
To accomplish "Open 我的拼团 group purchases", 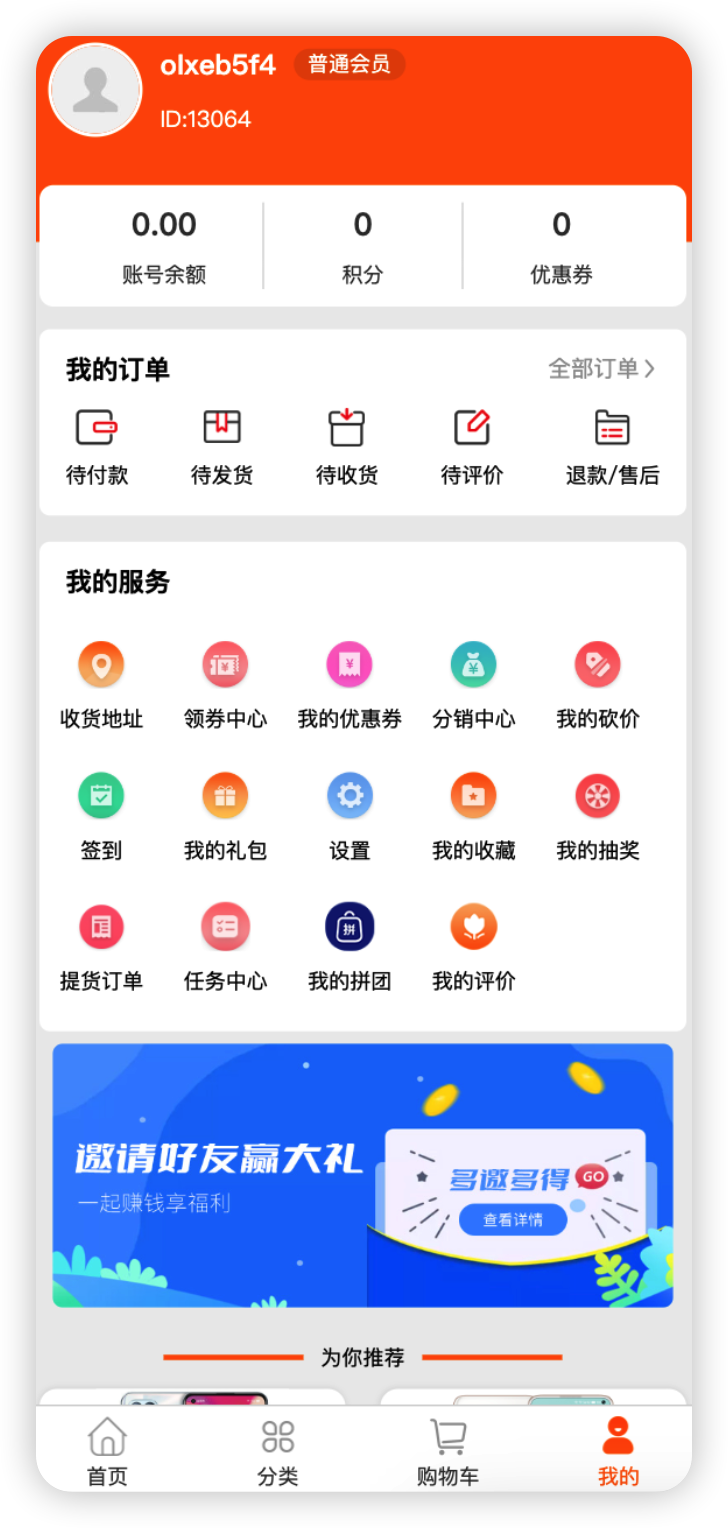I will coord(349,946).
